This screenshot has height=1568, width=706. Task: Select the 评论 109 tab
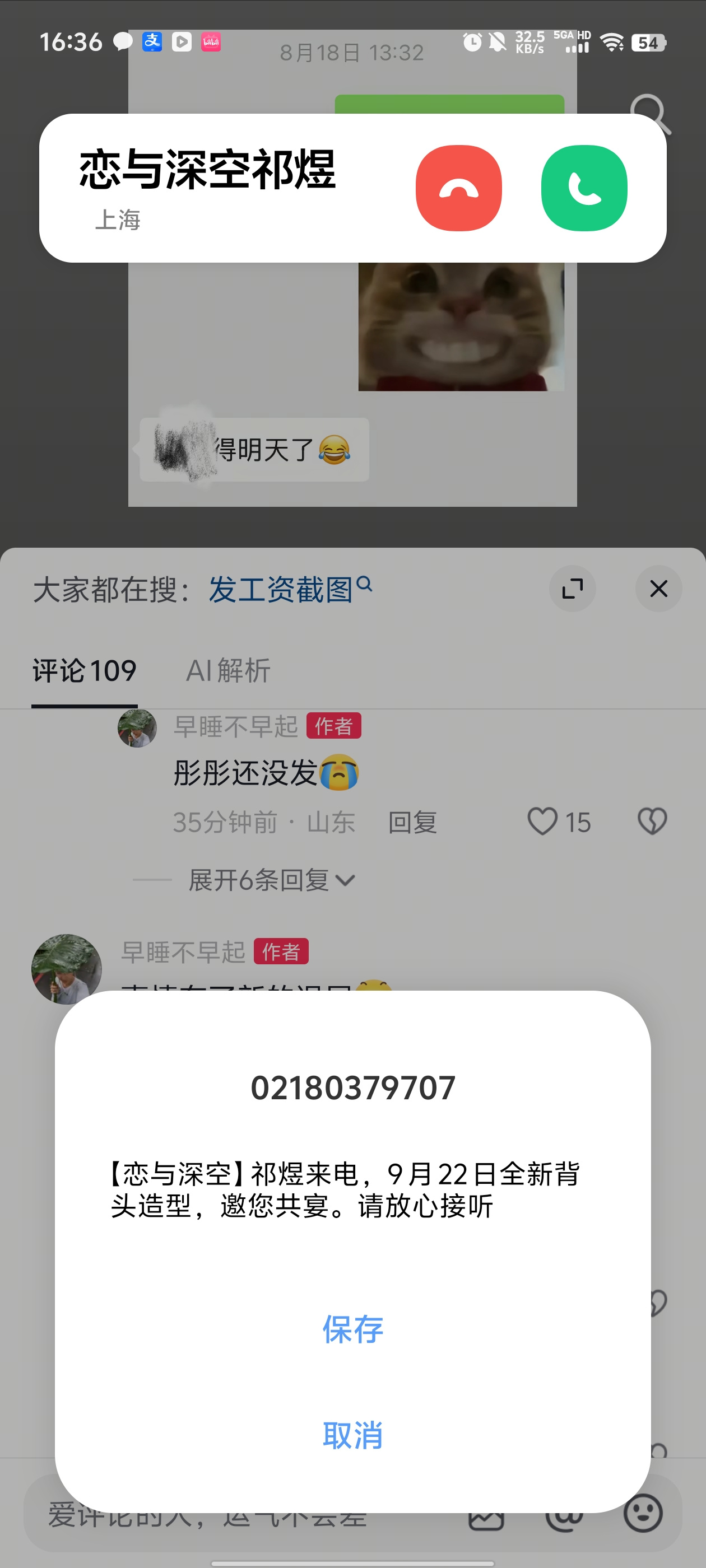click(85, 671)
